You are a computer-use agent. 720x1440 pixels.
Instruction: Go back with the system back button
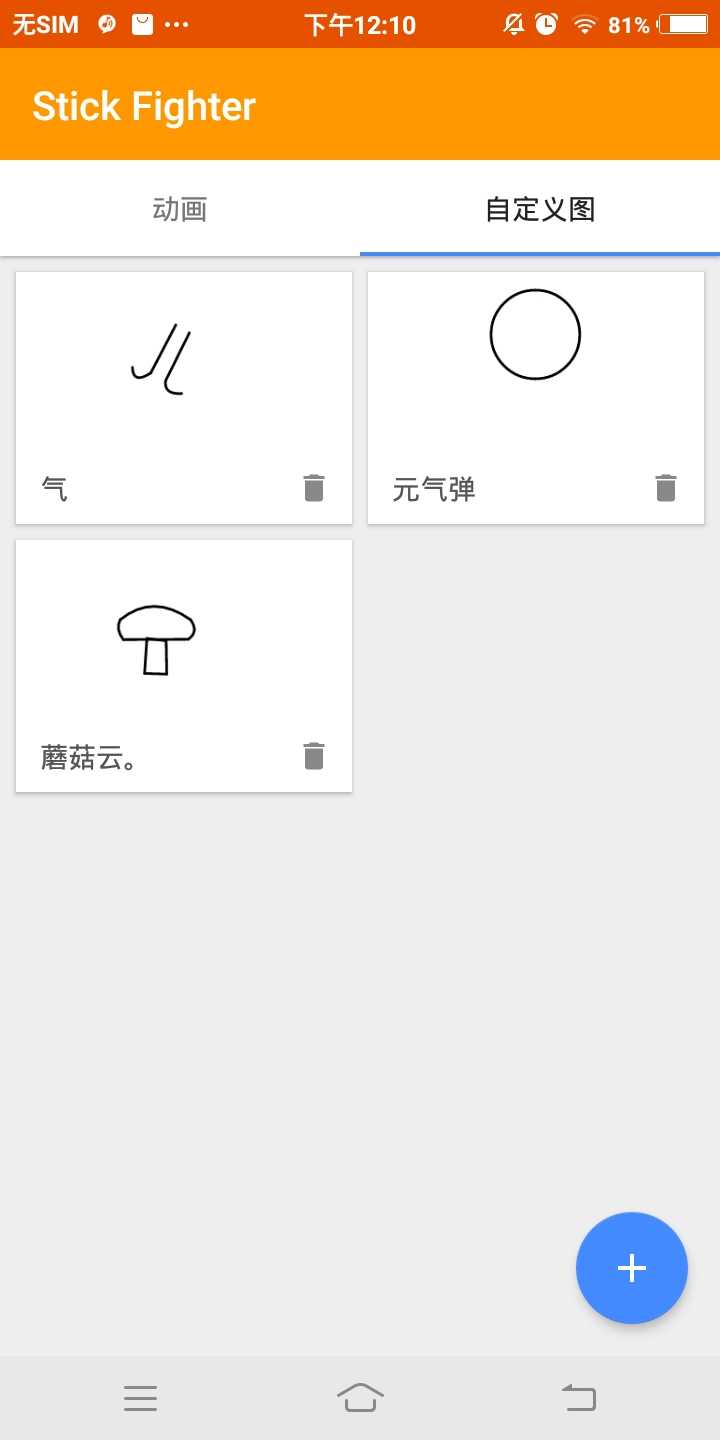tap(579, 1397)
